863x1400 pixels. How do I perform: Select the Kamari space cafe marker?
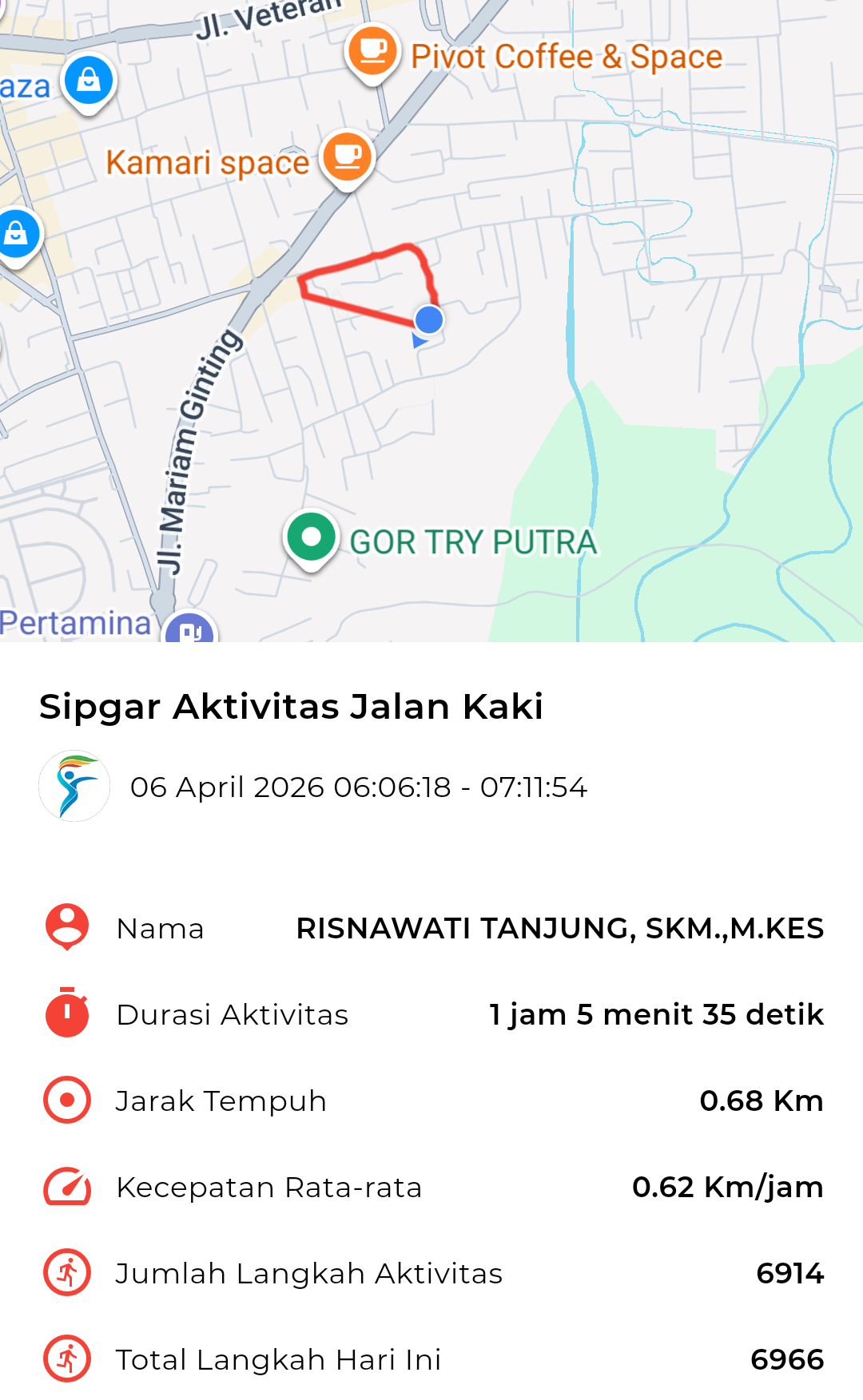[348, 157]
